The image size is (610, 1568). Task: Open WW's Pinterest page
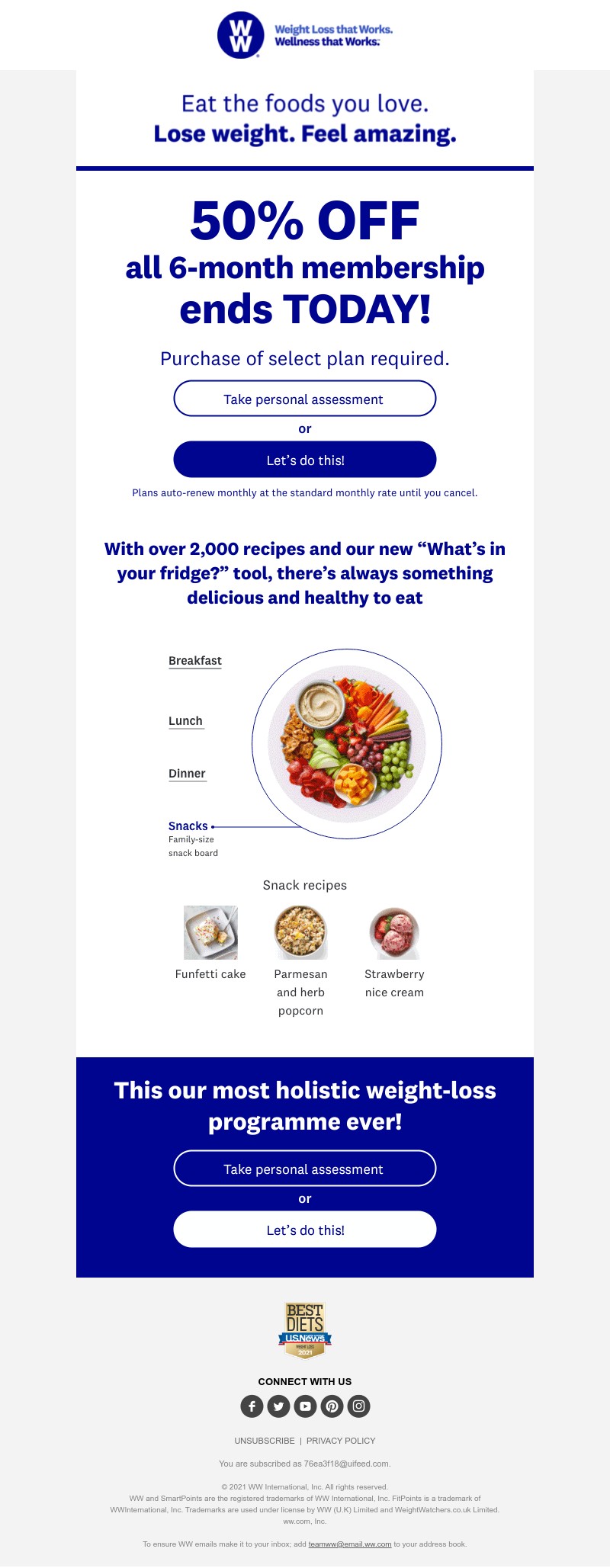click(332, 1406)
